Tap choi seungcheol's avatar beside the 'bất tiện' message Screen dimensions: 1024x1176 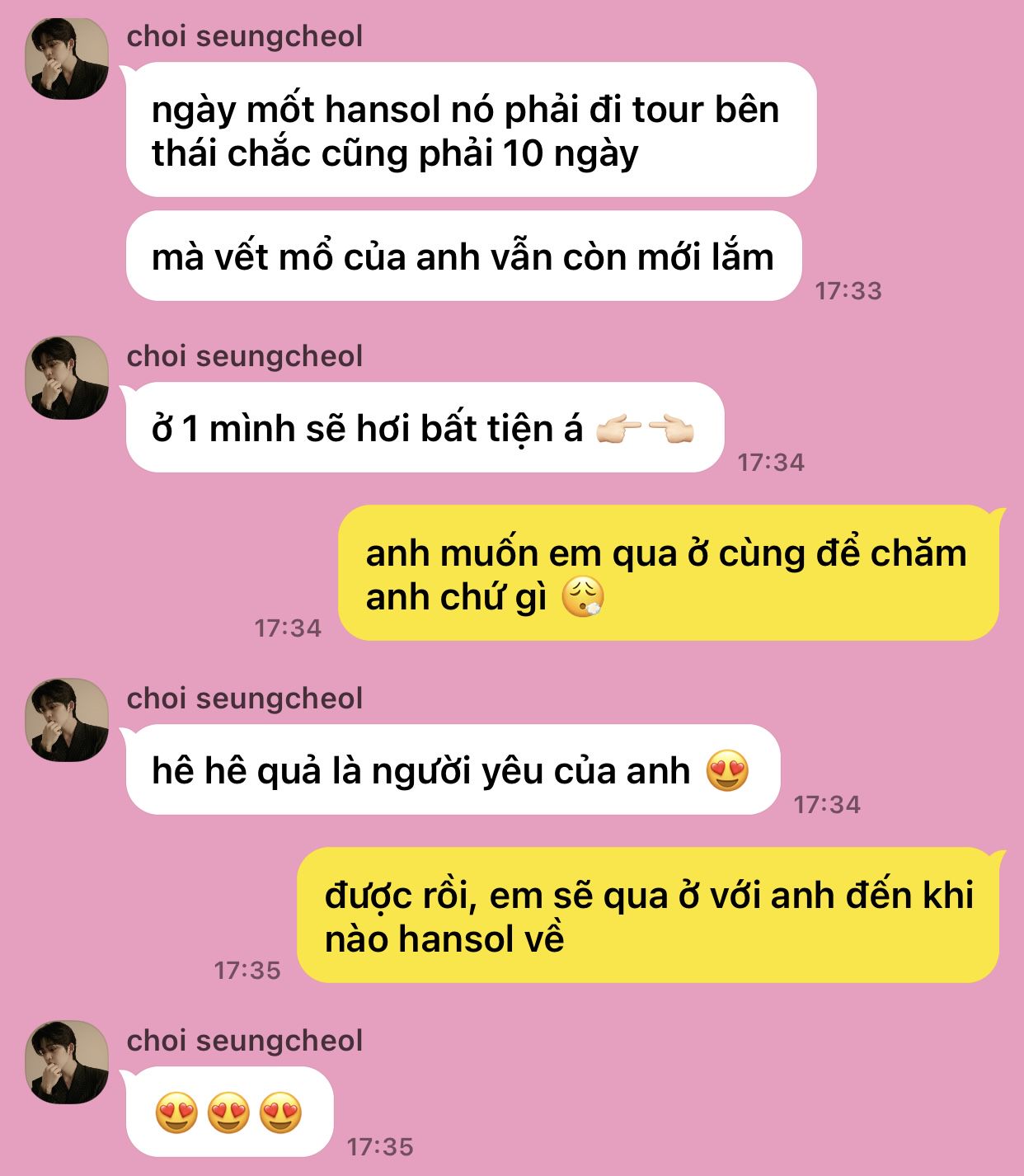(x=67, y=378)
